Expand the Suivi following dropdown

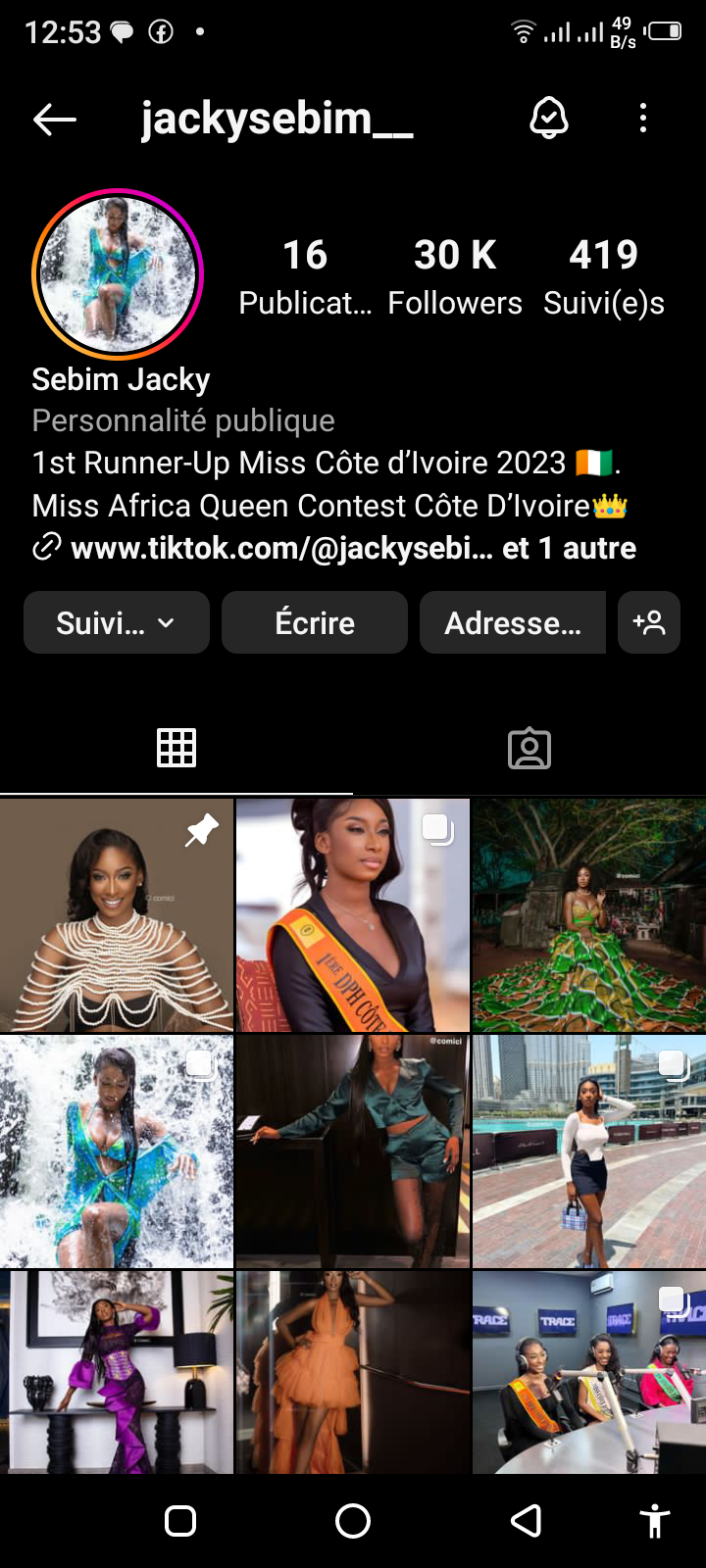click(117, 622)
